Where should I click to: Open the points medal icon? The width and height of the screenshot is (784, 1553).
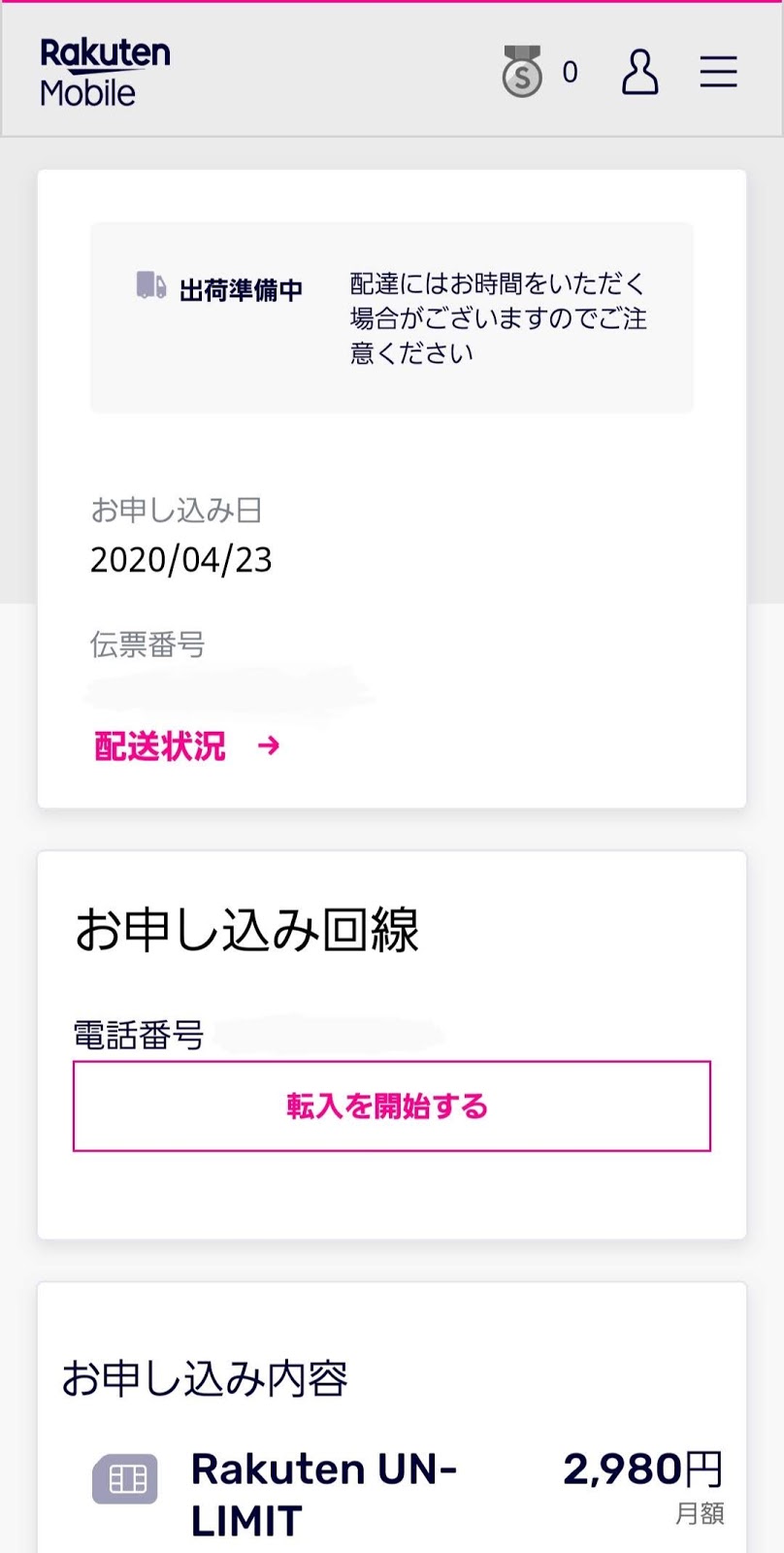[x=522, y=72]
